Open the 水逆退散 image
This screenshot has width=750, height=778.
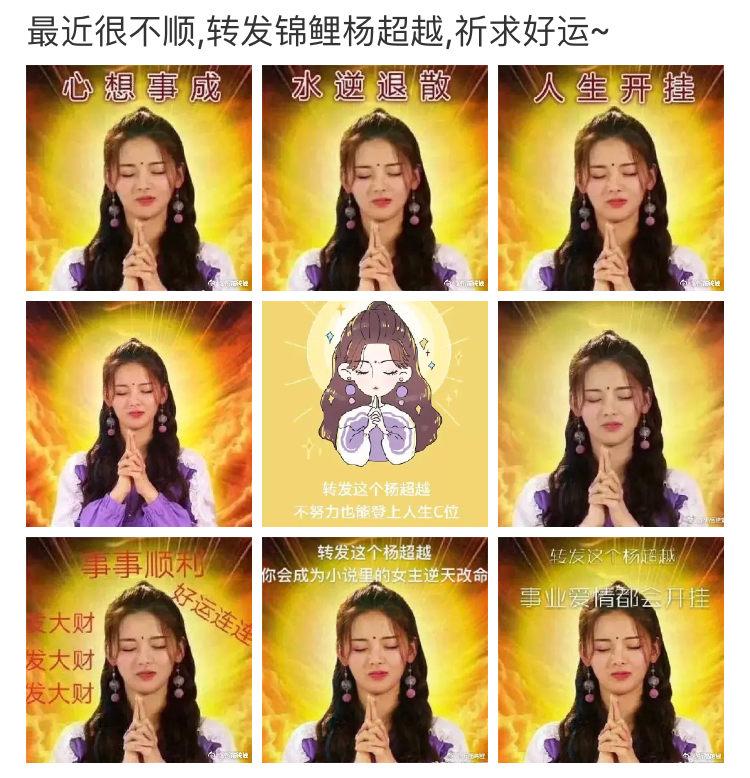point(375,178)
